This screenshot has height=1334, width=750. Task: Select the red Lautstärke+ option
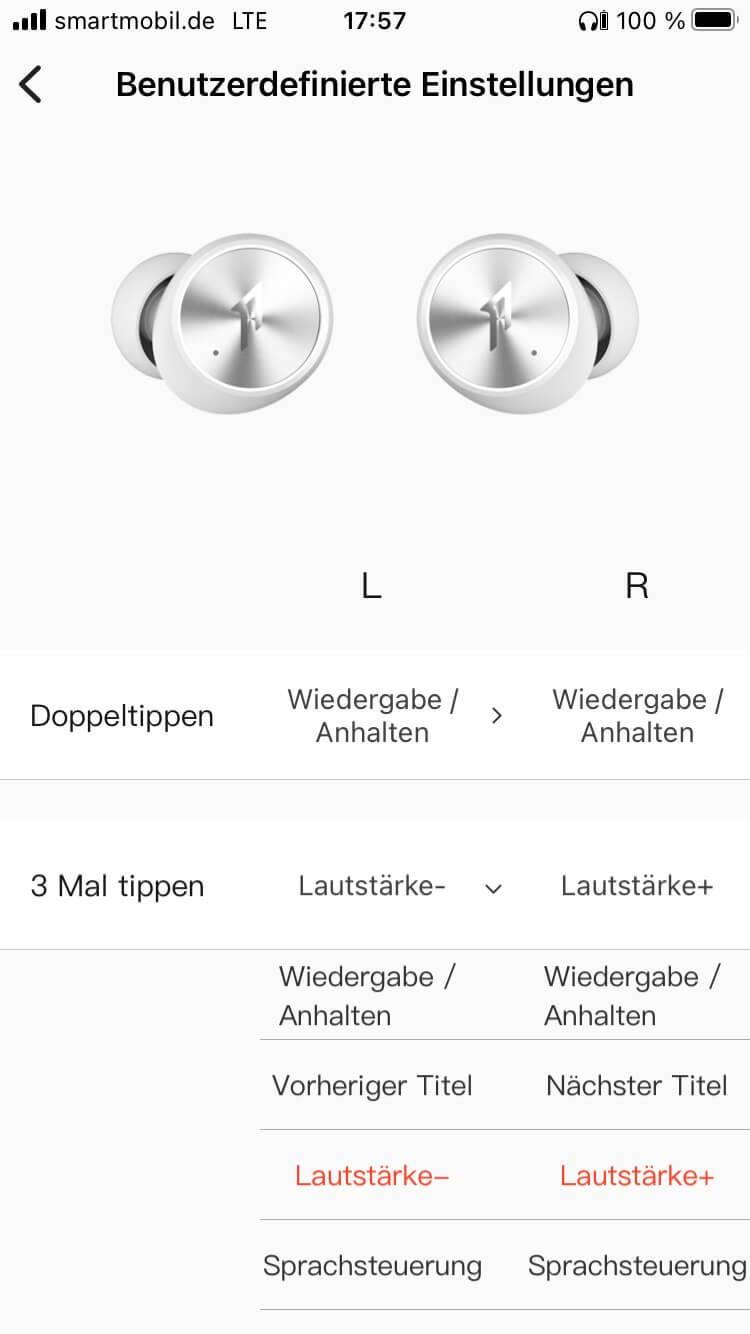point(637,1176)
